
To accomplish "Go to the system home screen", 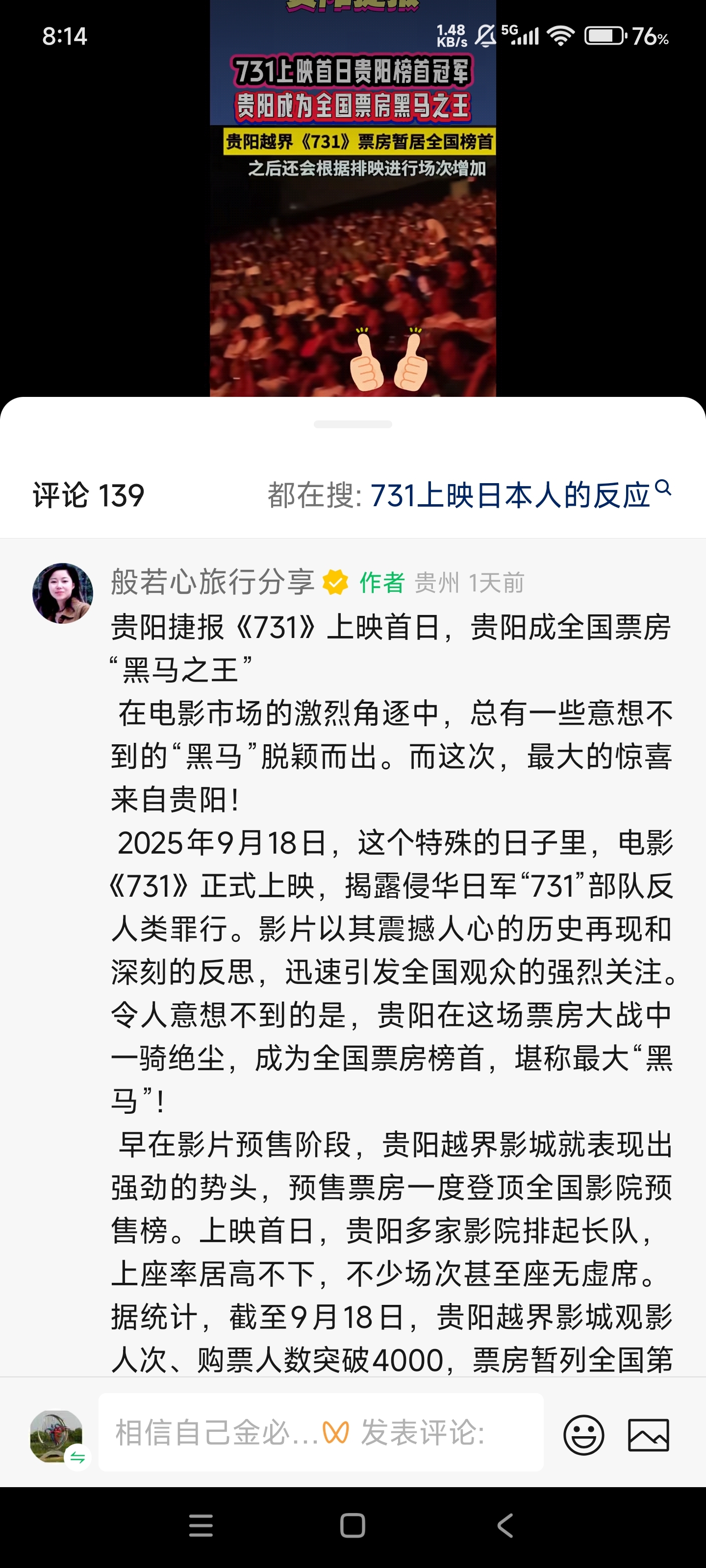I will (353, 1525).
